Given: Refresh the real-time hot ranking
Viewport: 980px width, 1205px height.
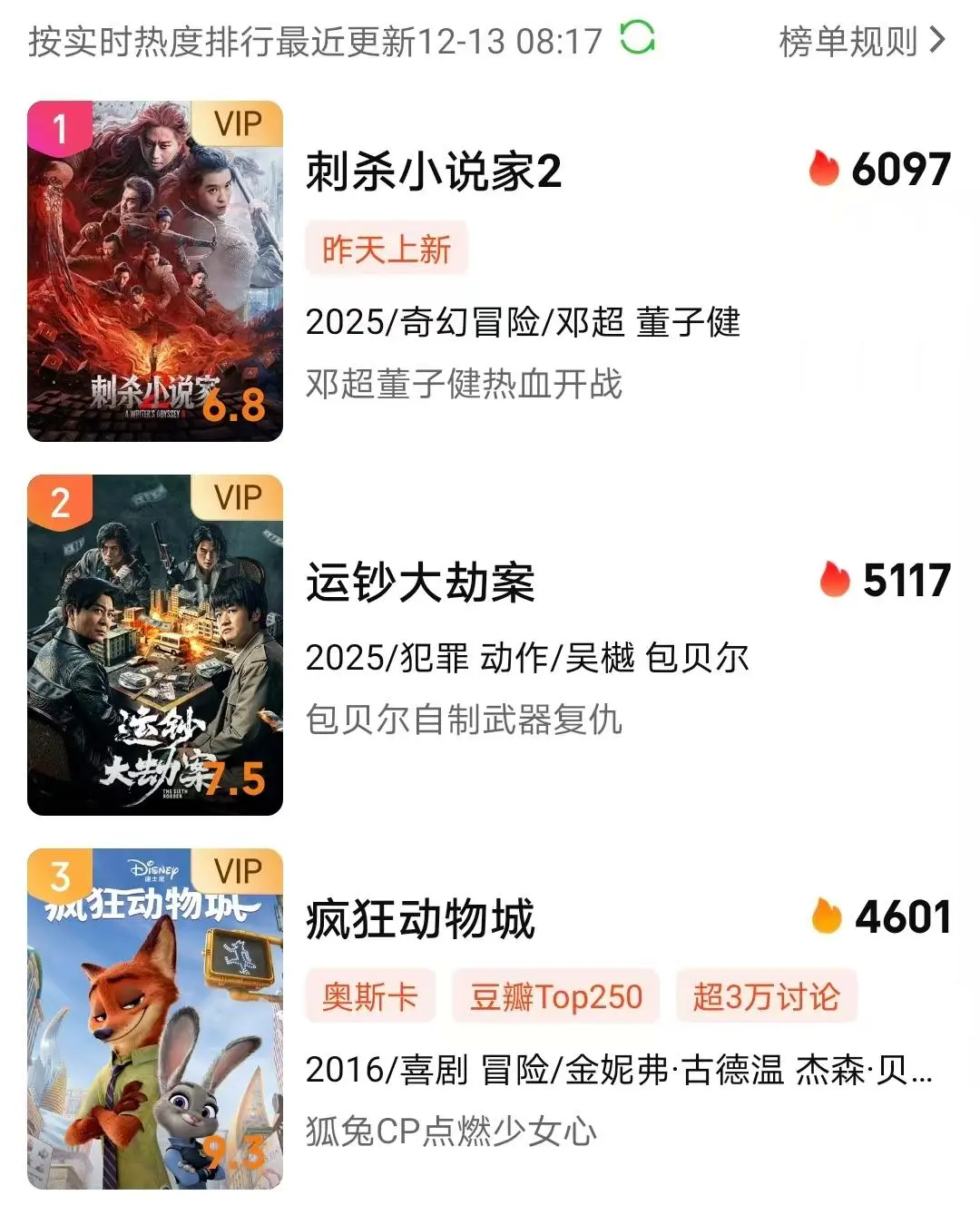Looking at the screenshot, I should pos(637,38).
